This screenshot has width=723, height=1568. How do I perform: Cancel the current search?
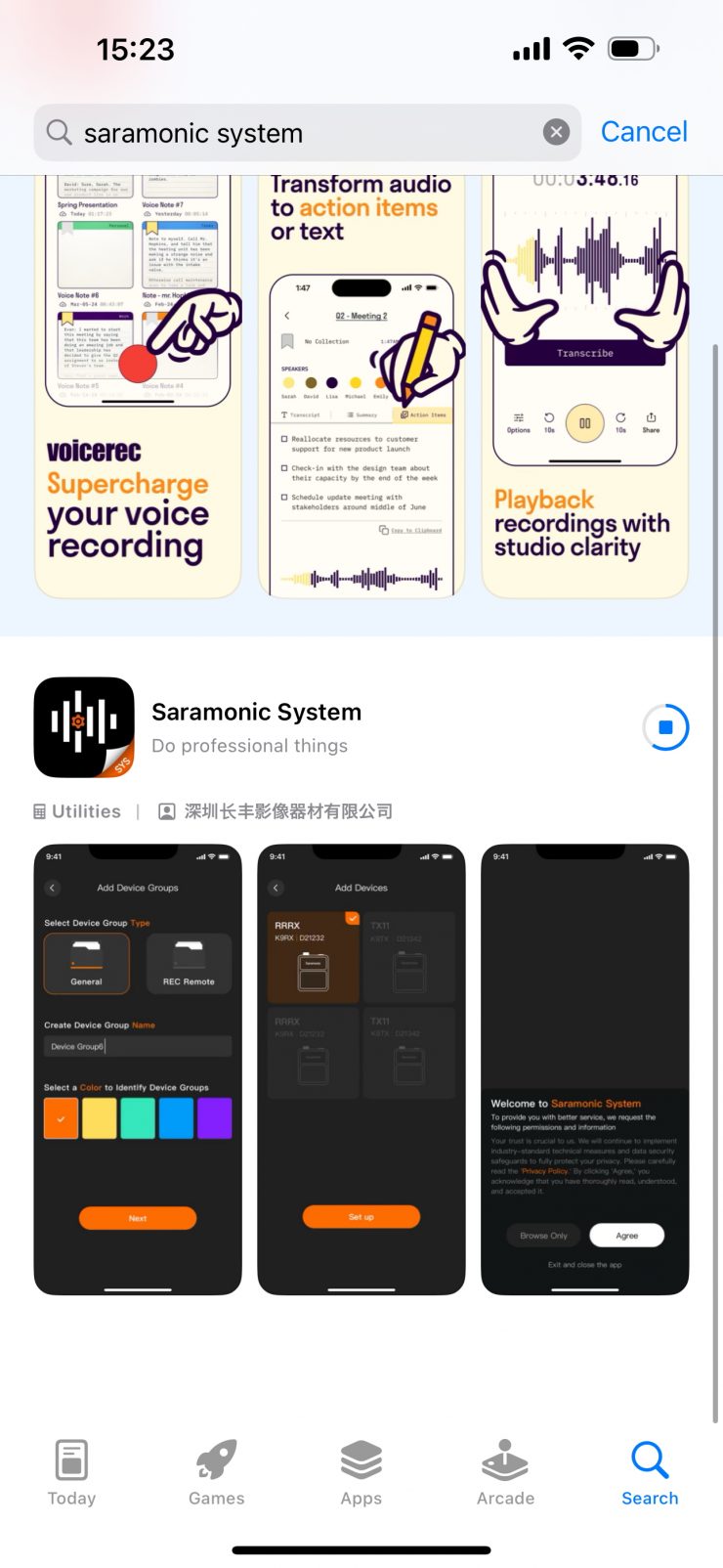[644, 132]
